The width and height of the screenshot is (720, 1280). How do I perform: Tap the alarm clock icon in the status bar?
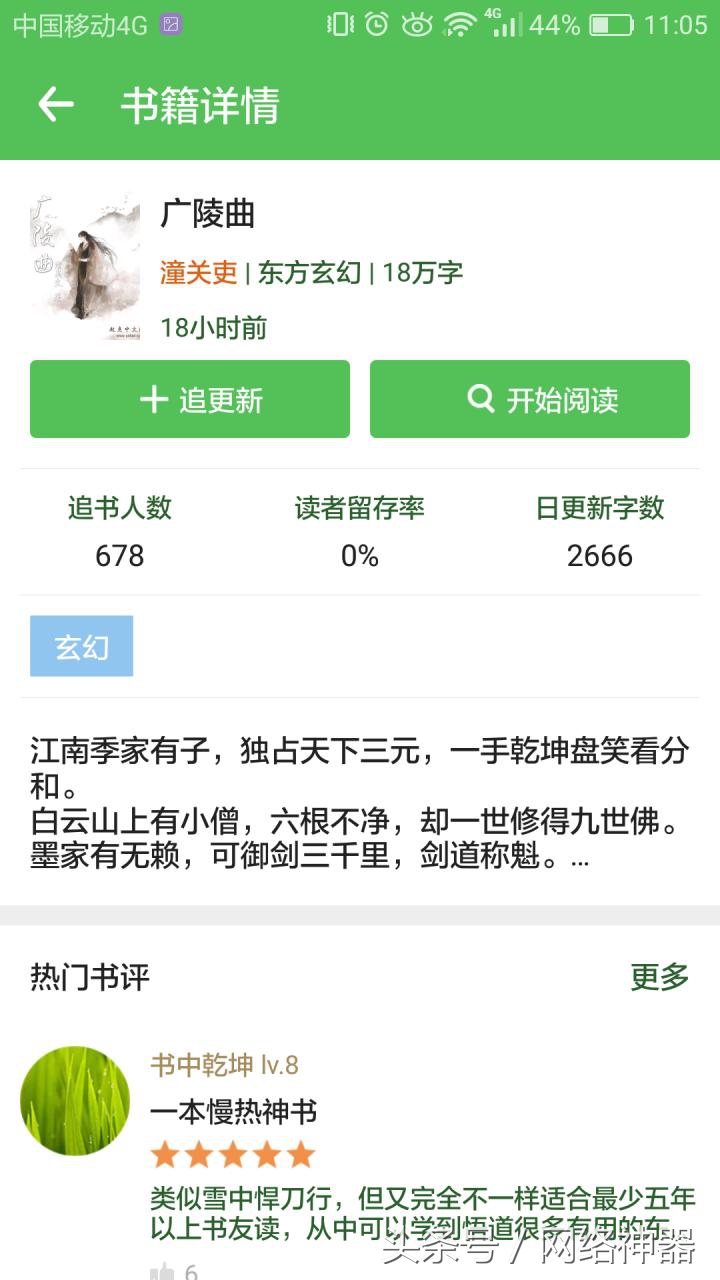point(376,26)
